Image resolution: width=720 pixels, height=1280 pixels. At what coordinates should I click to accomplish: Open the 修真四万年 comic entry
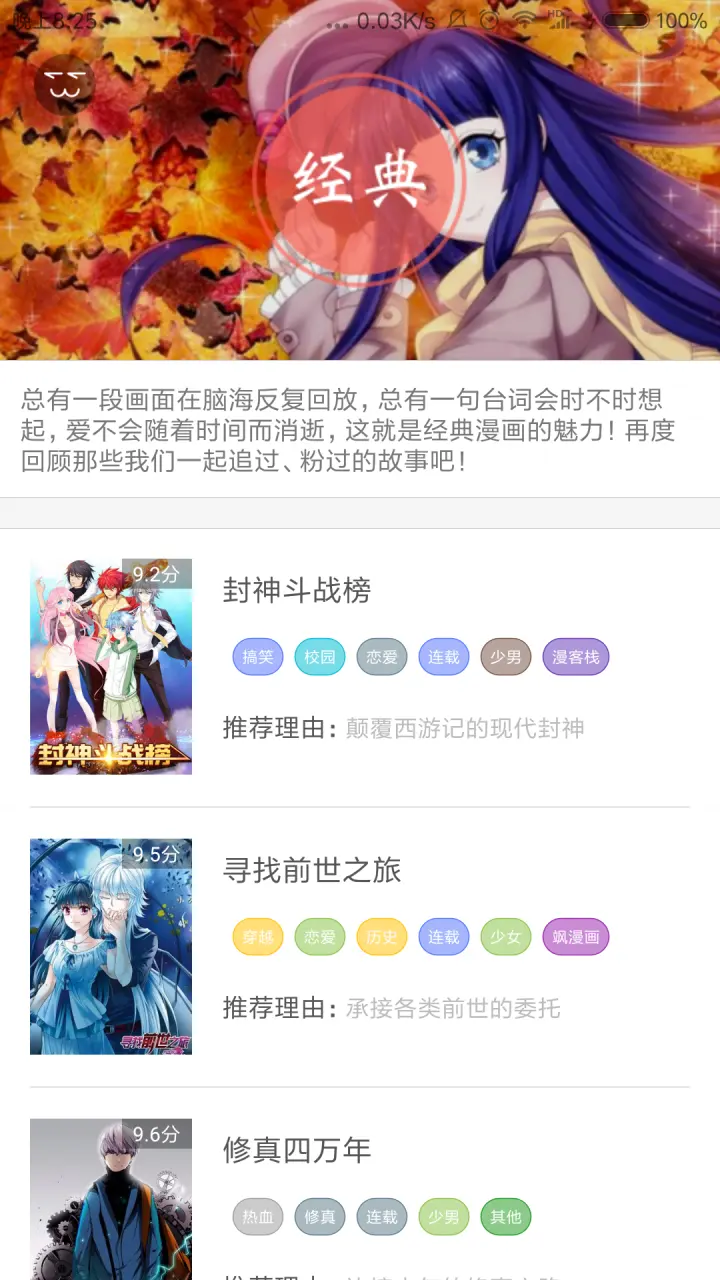tap(297, 1150)
